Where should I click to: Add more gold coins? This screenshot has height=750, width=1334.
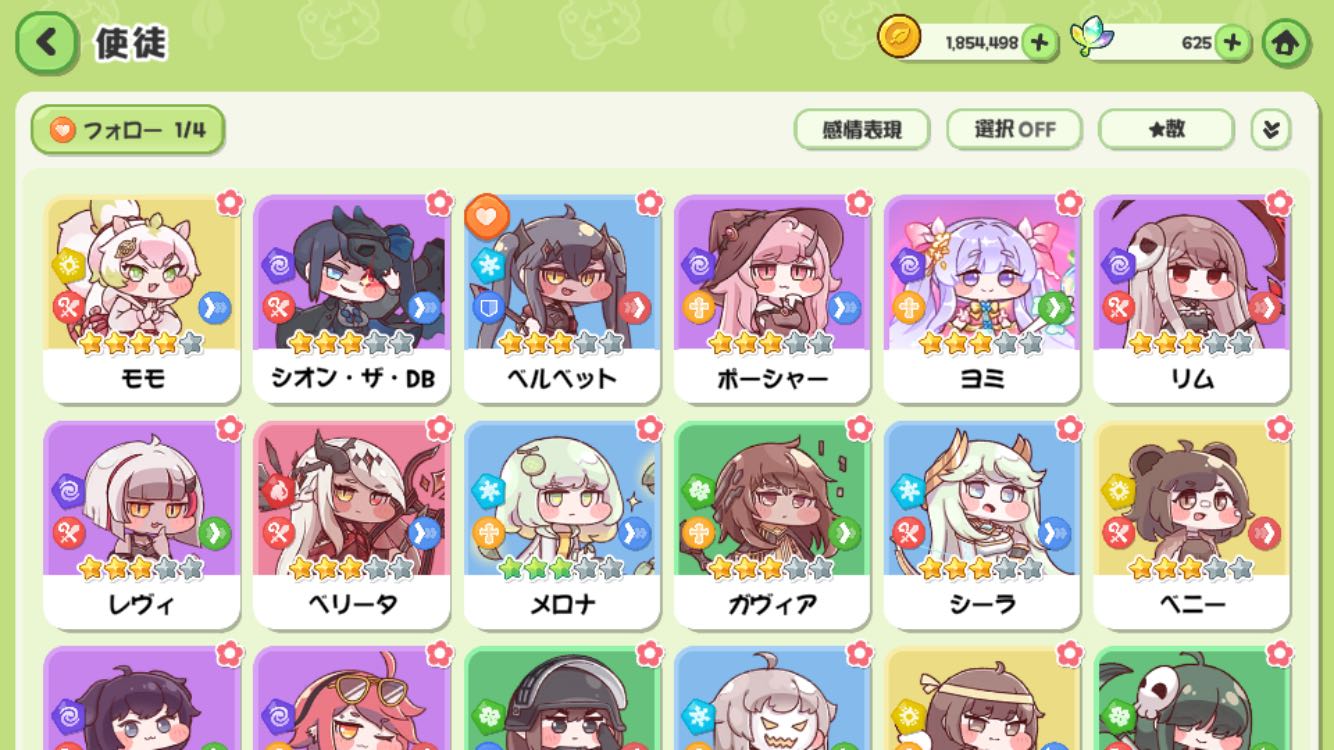pos(1040,43)
